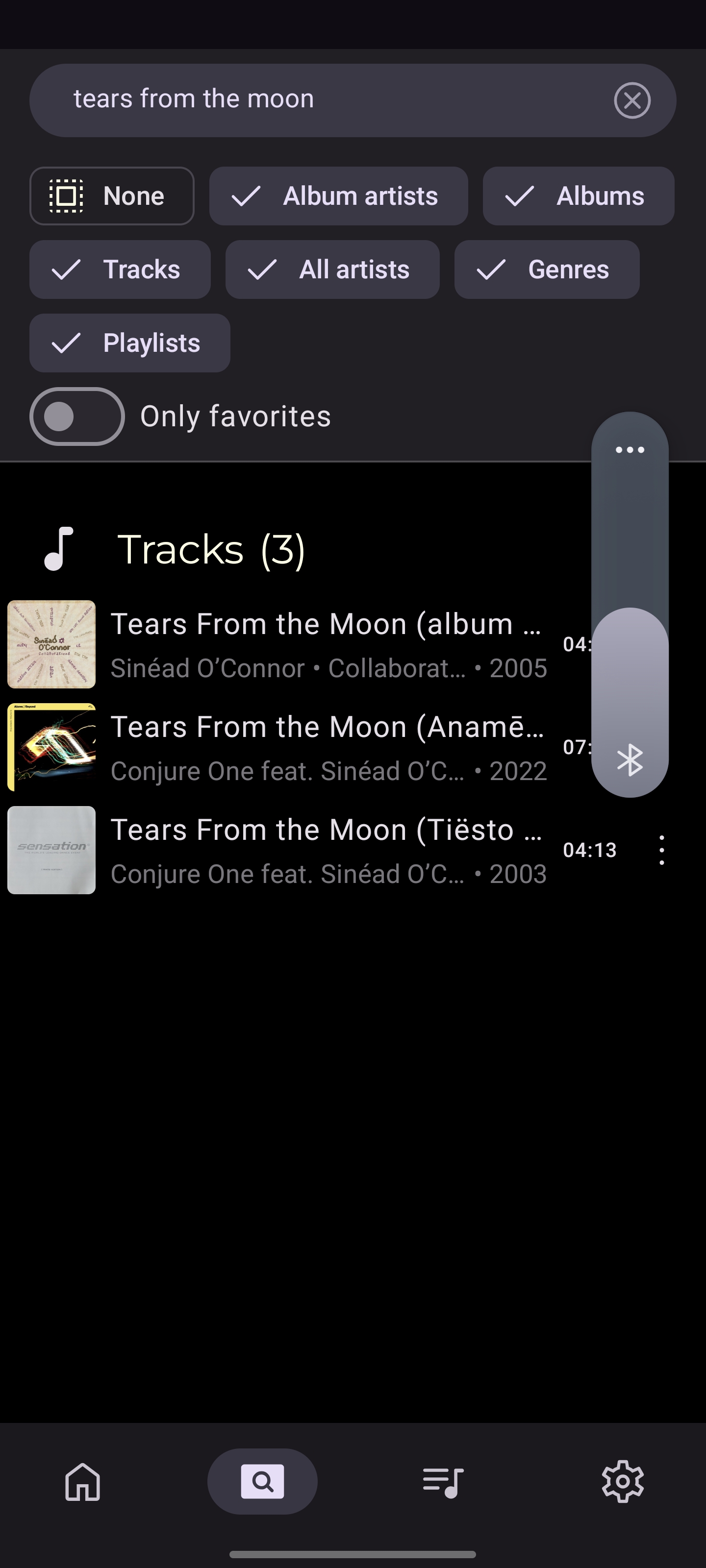Uncheck the Playlists filter chip
The height and width of the screenshot is (1568, 706).
click(130, 343)
